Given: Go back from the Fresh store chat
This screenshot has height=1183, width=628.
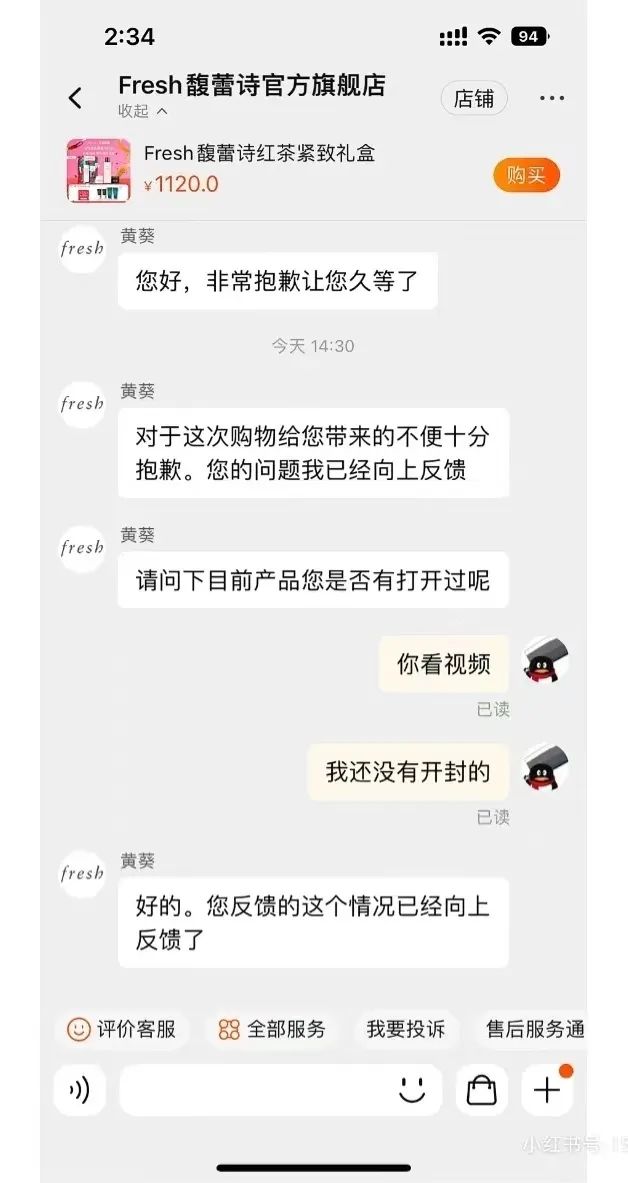Looking at the screenshot, I should pyautogui.click(x=75, y=98).
